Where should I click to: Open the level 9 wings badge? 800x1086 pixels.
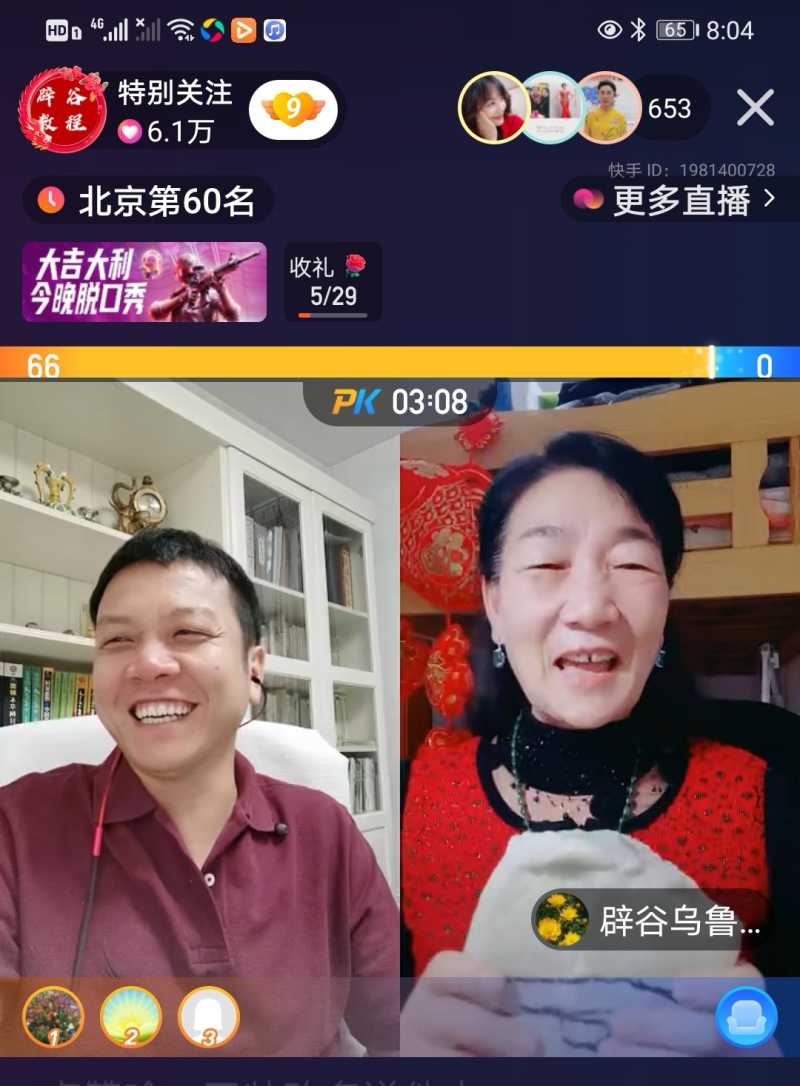tap(292, 108)
